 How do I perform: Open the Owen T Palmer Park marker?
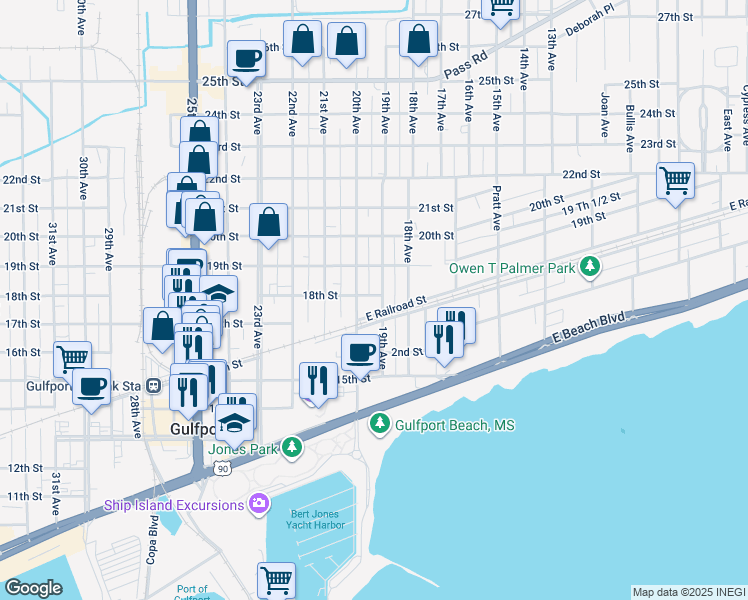point(591,267)
